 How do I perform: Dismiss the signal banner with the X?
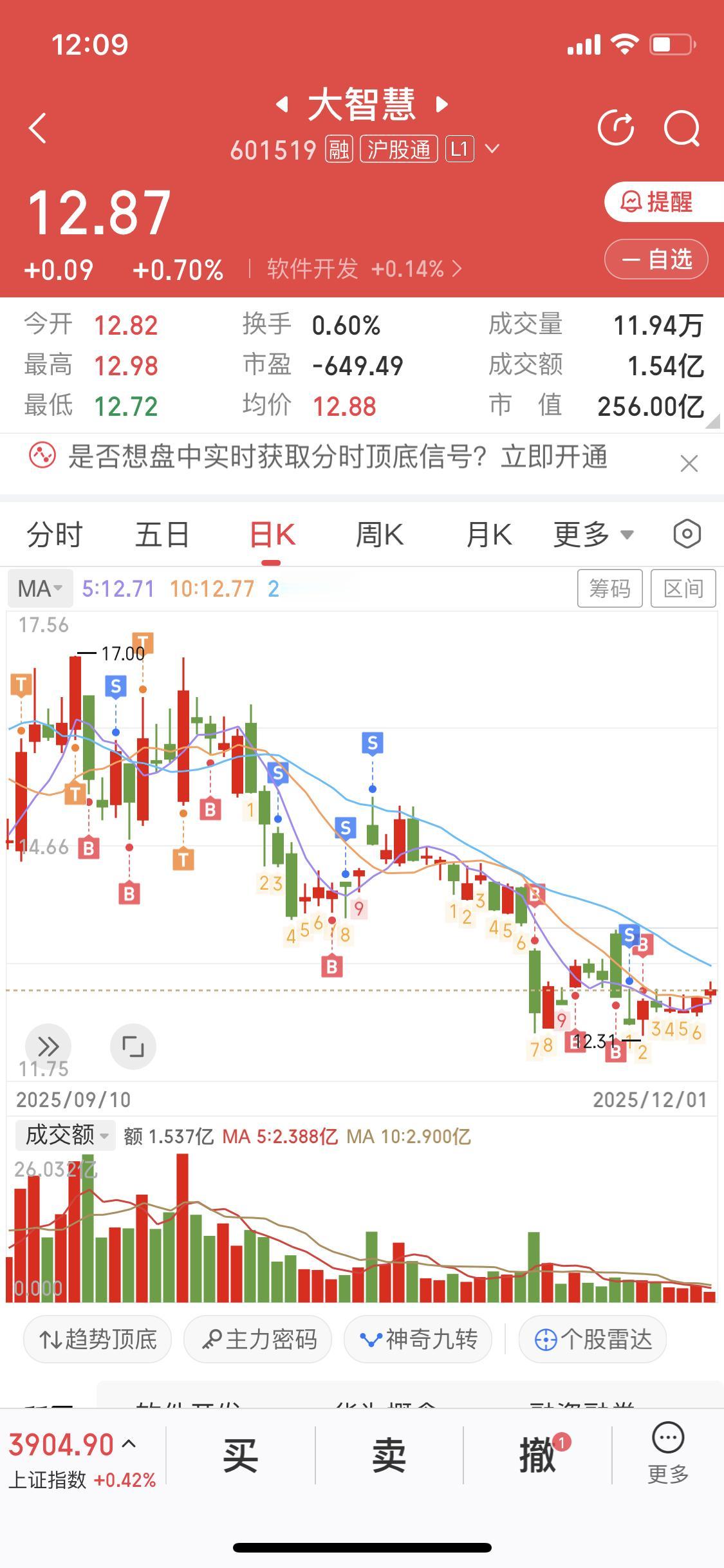pos(688,463)
